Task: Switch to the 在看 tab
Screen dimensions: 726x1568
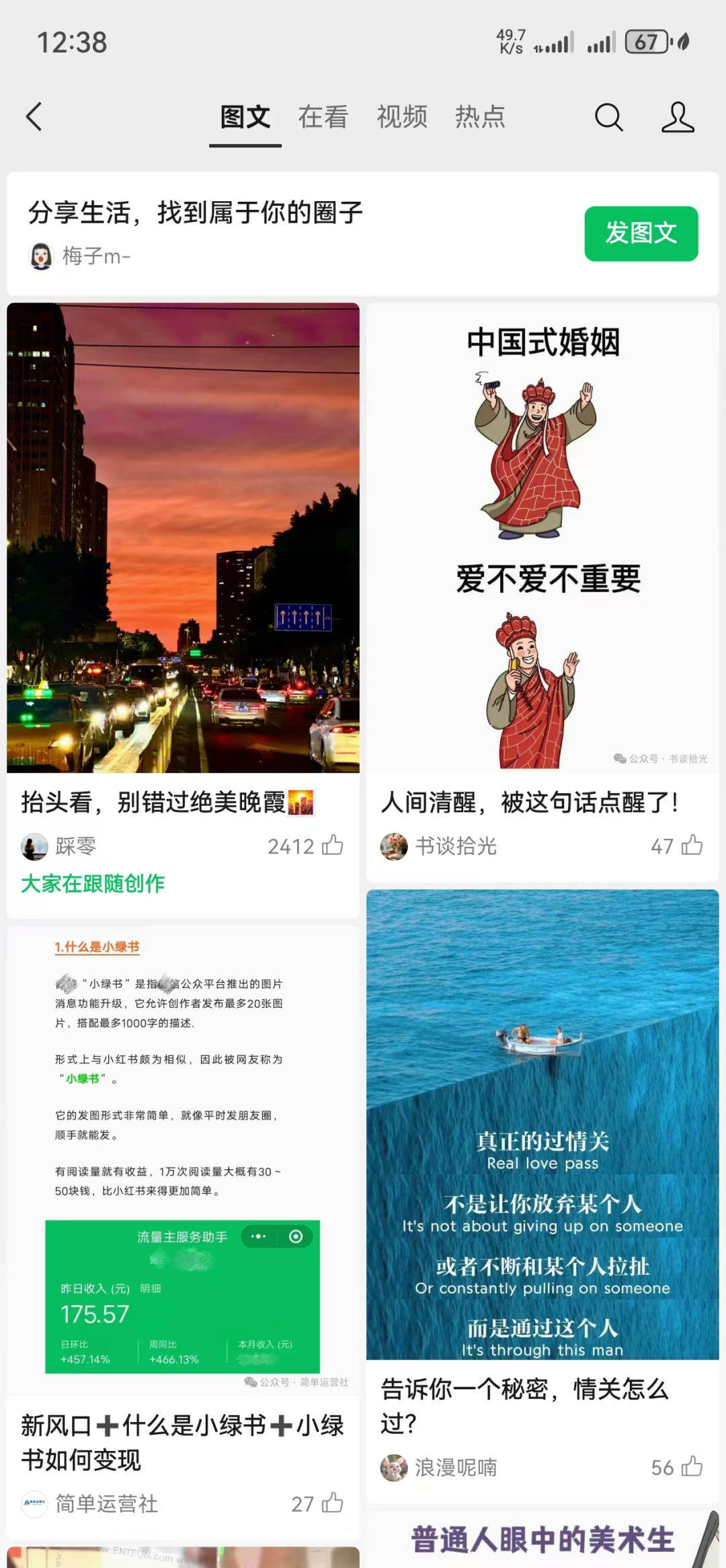Action: pyautogui.click(x=323, y=117)
